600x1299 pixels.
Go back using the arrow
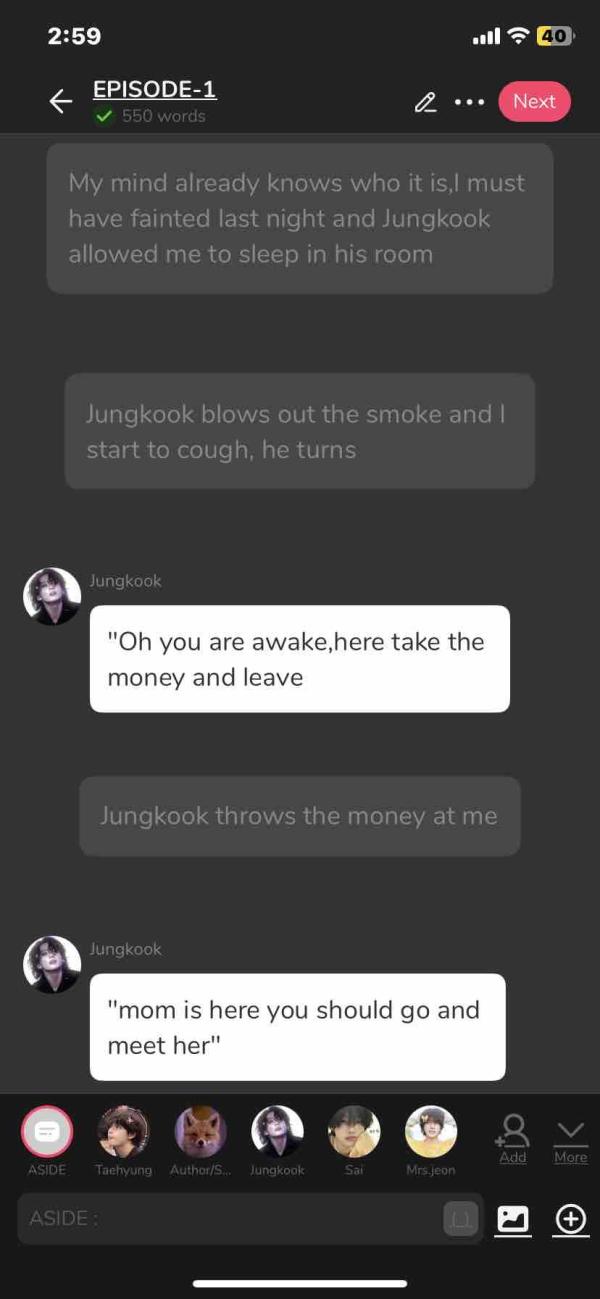coord(61,101)
